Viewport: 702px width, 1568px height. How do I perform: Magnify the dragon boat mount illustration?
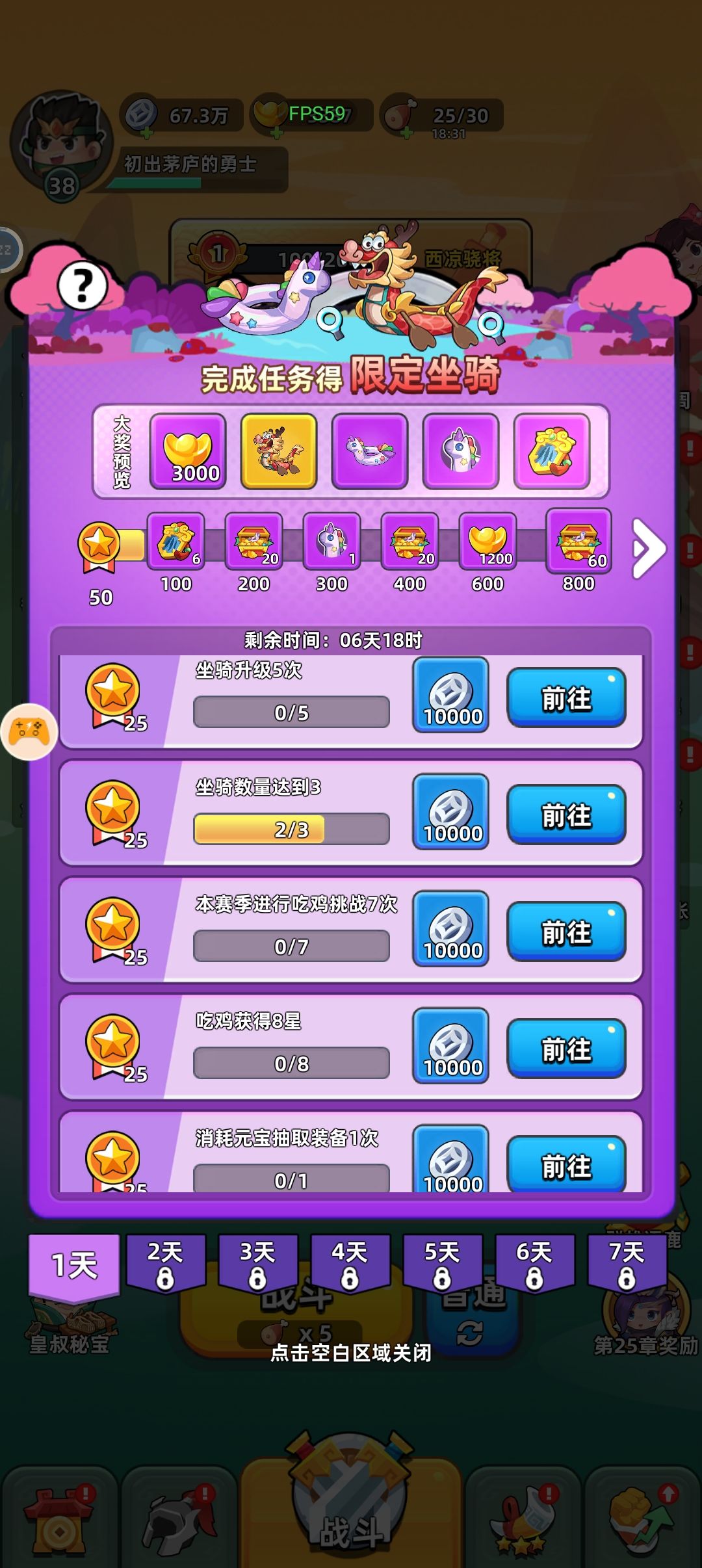coord(491,326)
